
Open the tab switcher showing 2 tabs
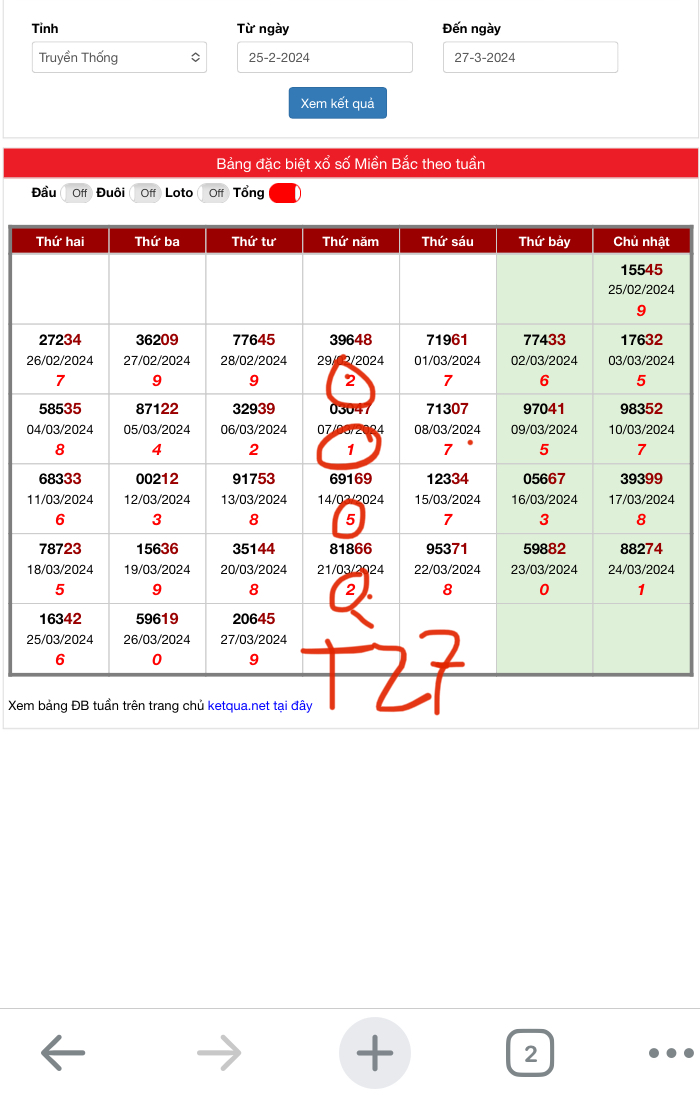click(x=530, y=1052)
